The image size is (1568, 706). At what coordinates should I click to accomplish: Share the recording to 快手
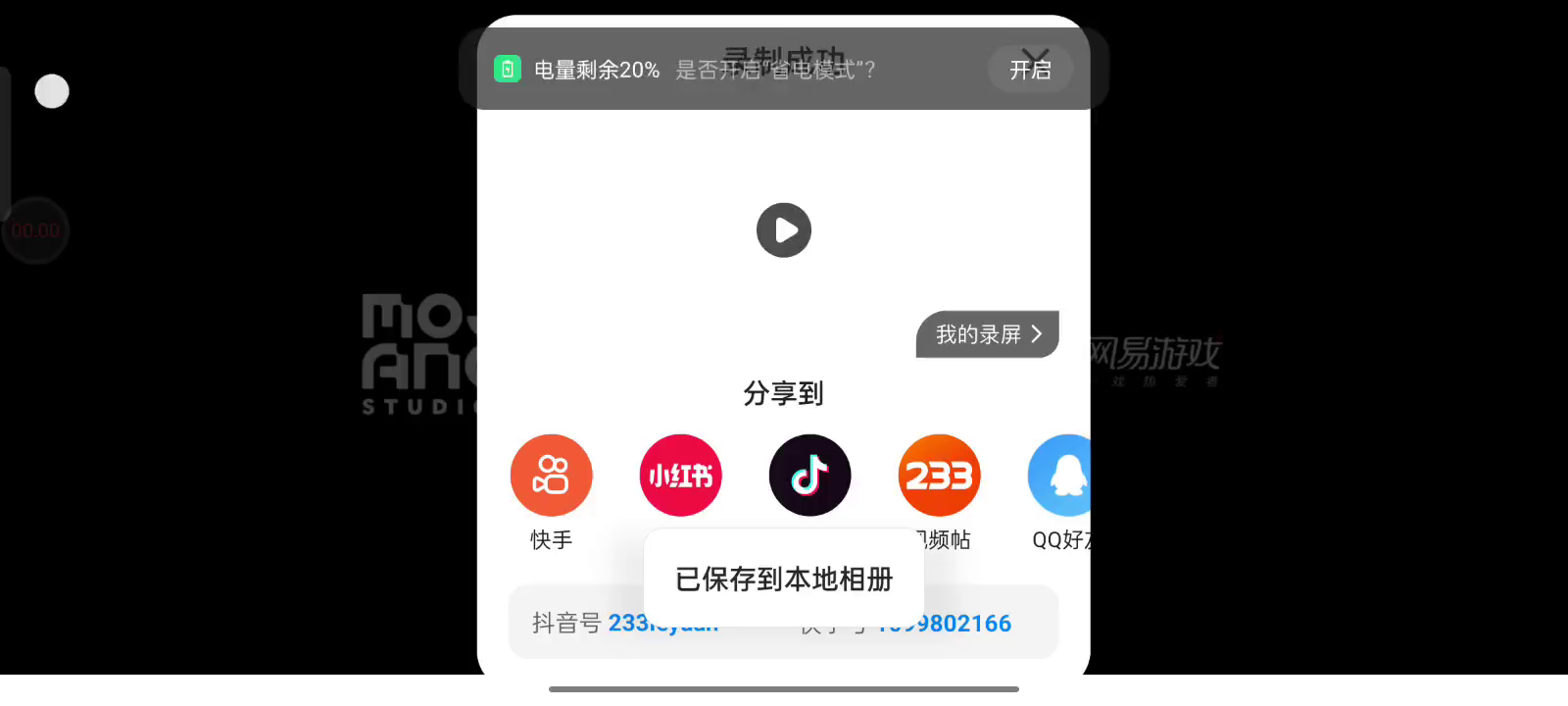[x=551, y=476]
